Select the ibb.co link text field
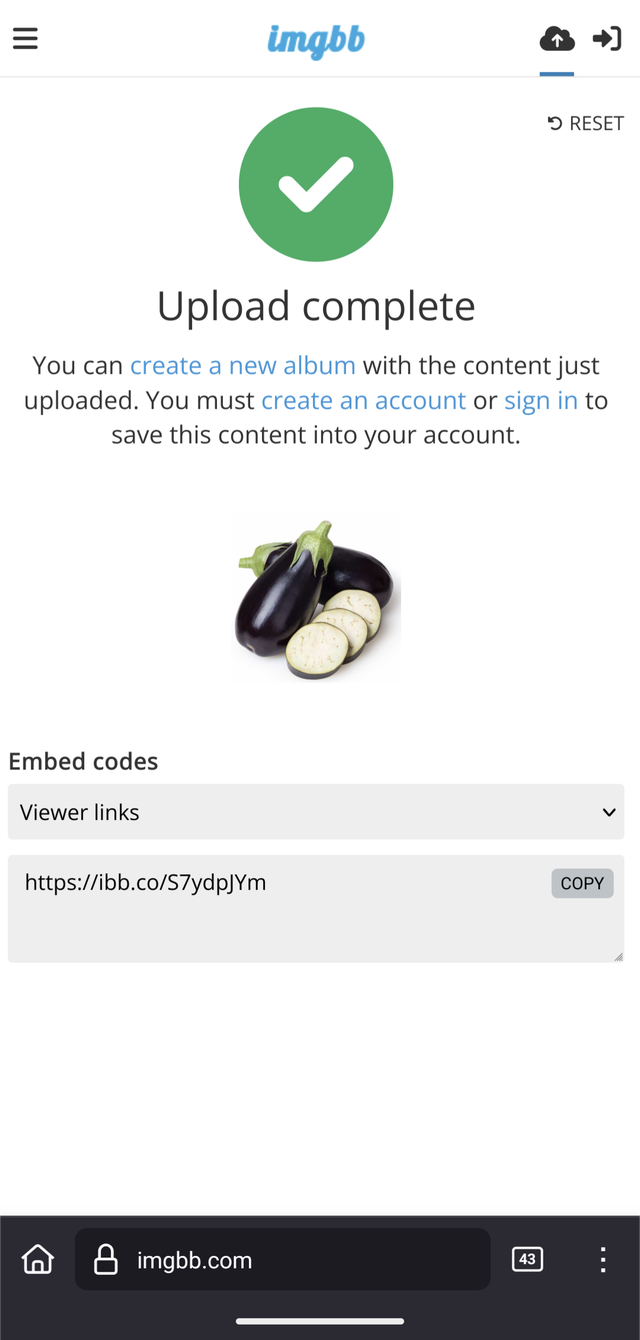 click(x=316, y=909)
